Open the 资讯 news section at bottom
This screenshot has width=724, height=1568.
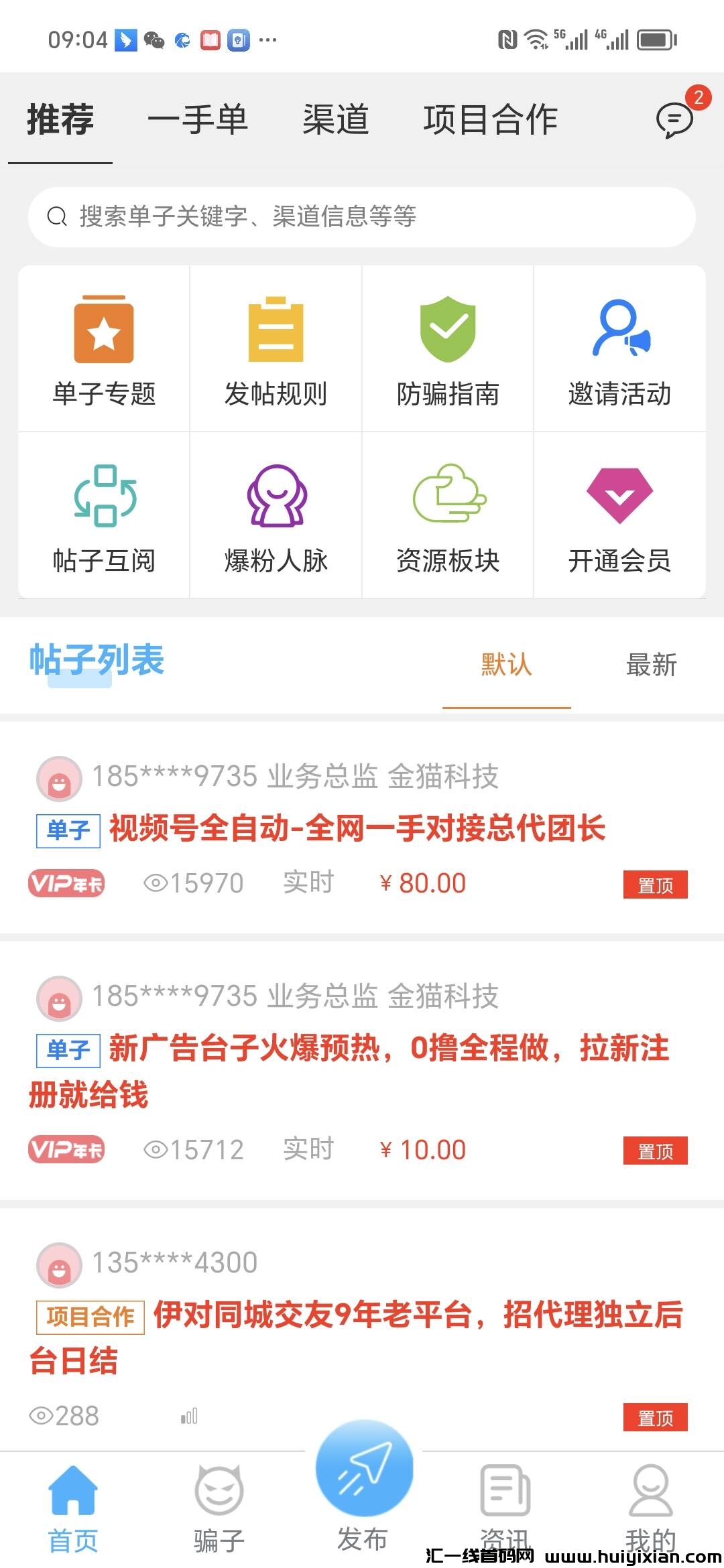[x=505, y=1508]
